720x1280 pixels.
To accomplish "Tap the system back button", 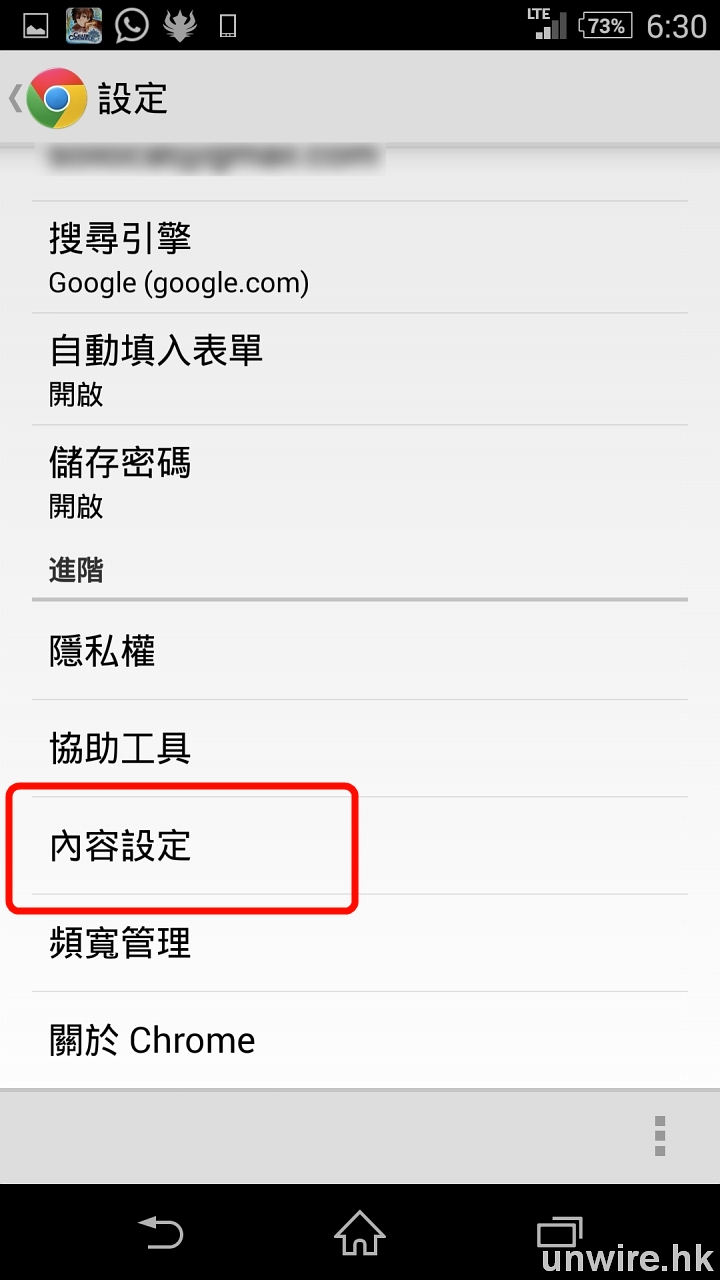I will (160, 1232).
